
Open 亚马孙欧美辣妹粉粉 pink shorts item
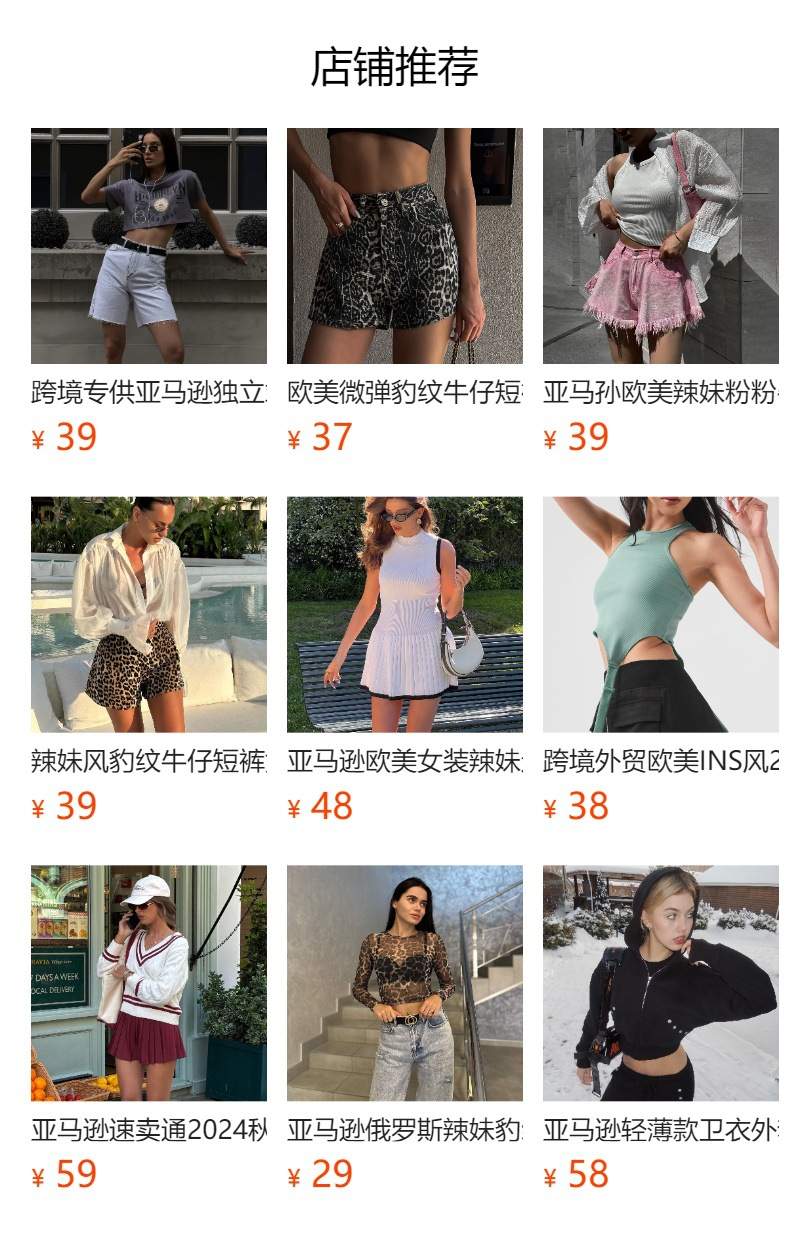tap(660, 246)
